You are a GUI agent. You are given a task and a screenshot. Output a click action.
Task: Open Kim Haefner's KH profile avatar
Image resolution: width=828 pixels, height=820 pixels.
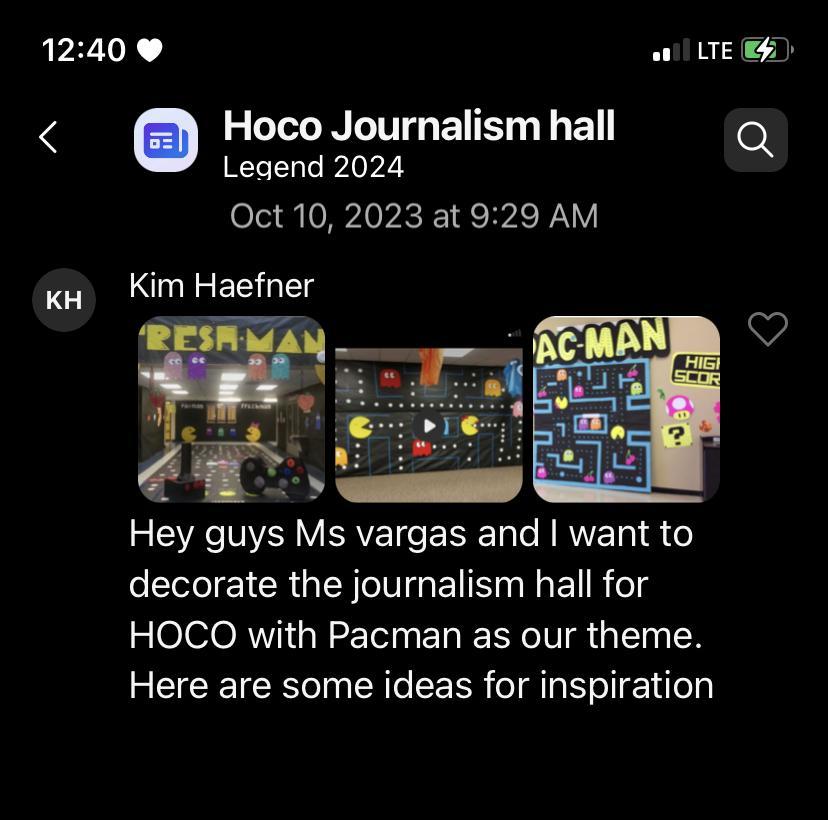(64, 299)
